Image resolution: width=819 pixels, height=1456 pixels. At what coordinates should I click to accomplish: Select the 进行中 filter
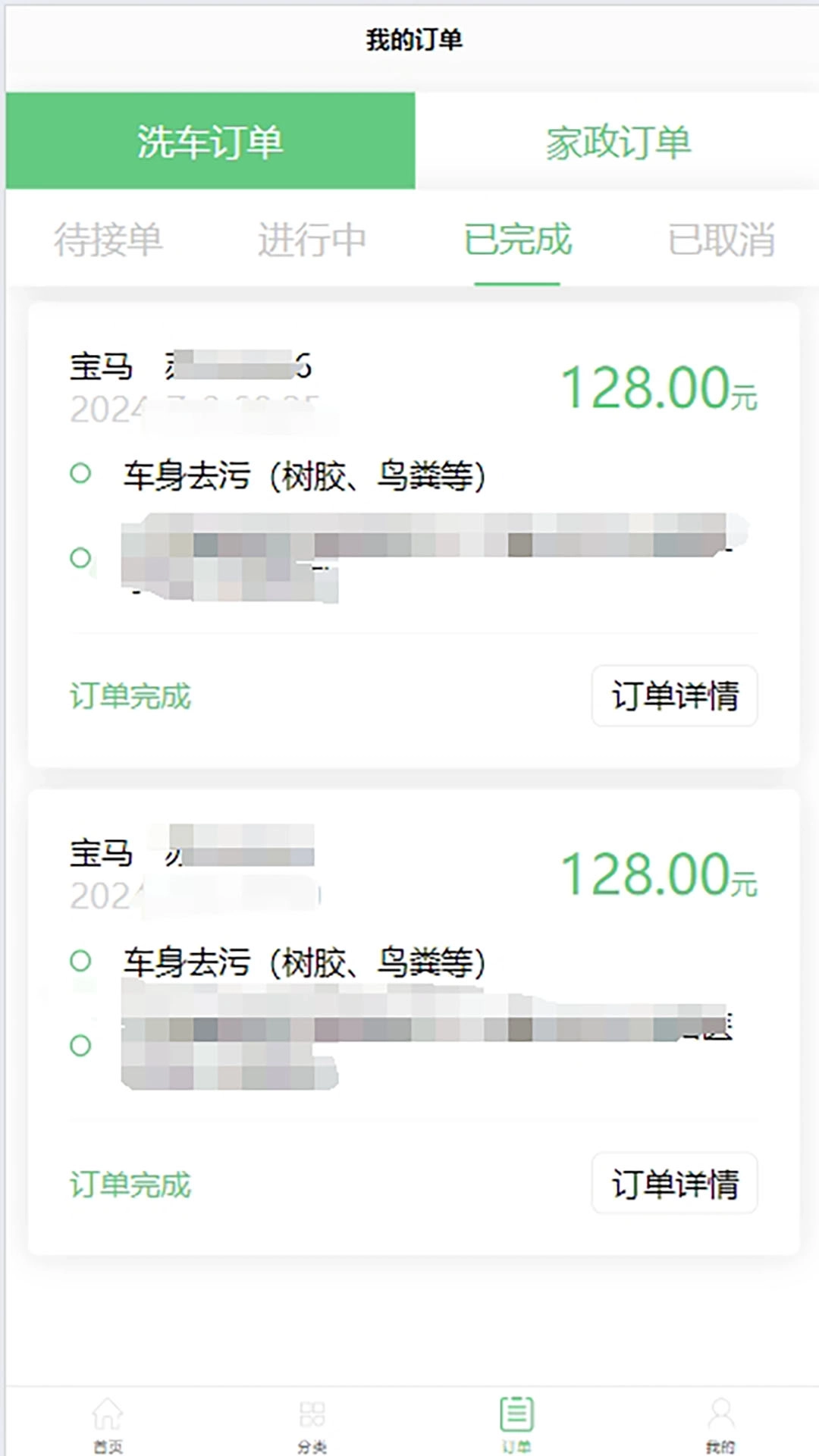(312, 240)
